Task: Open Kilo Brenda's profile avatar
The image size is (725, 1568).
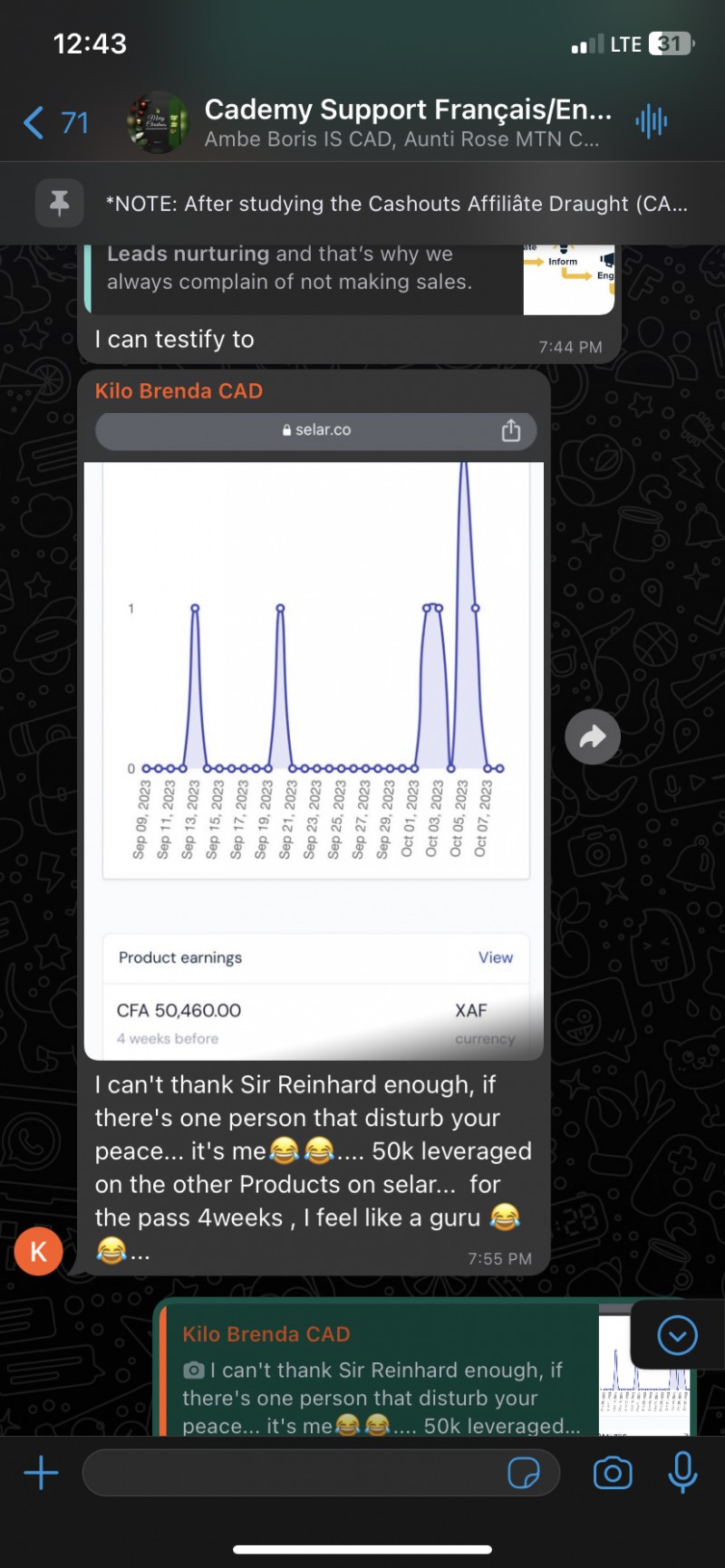Action: pyautogui.click(x=38, y=1251)
